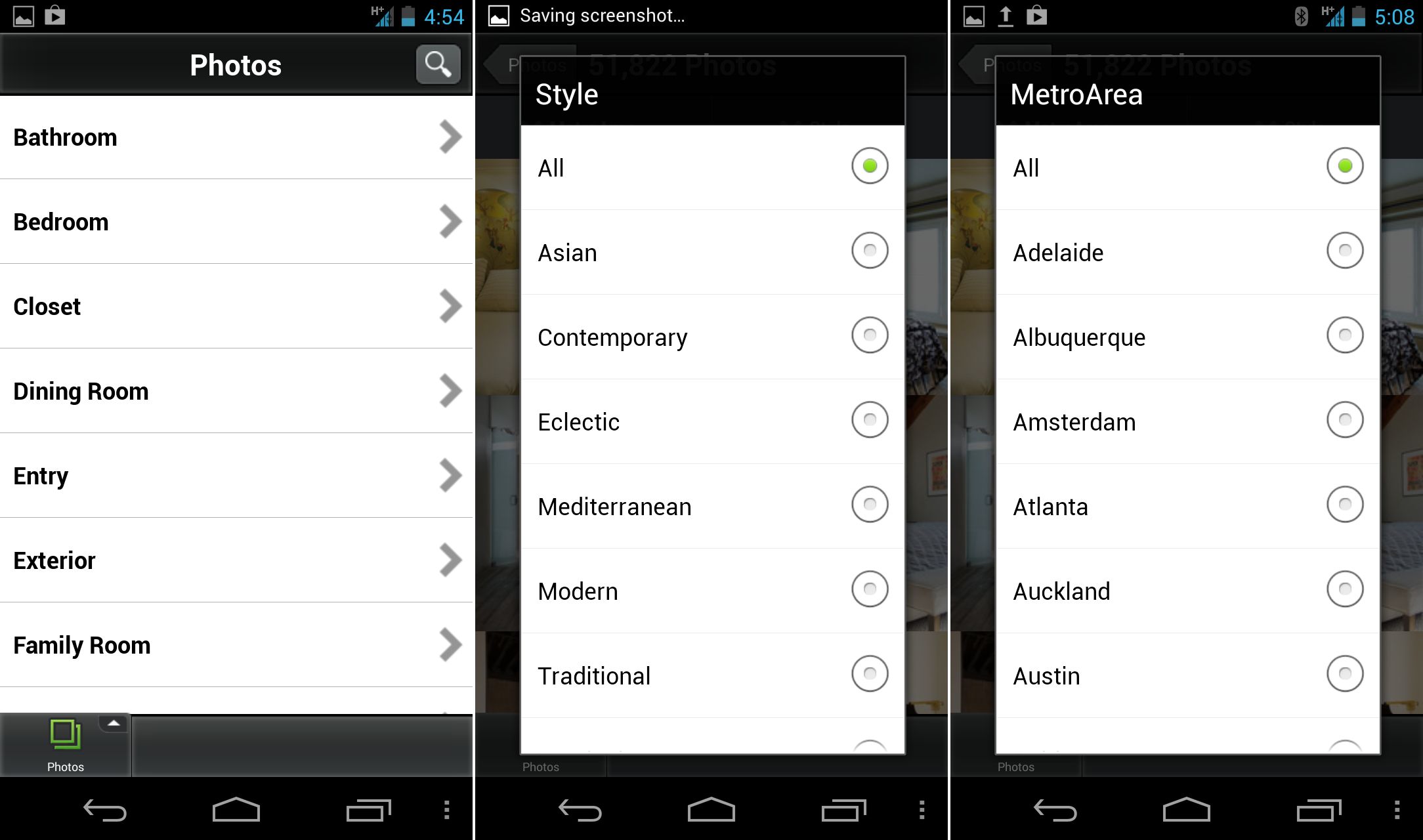
Task: Select the Eclectic style
Action: tap(712, 422)
